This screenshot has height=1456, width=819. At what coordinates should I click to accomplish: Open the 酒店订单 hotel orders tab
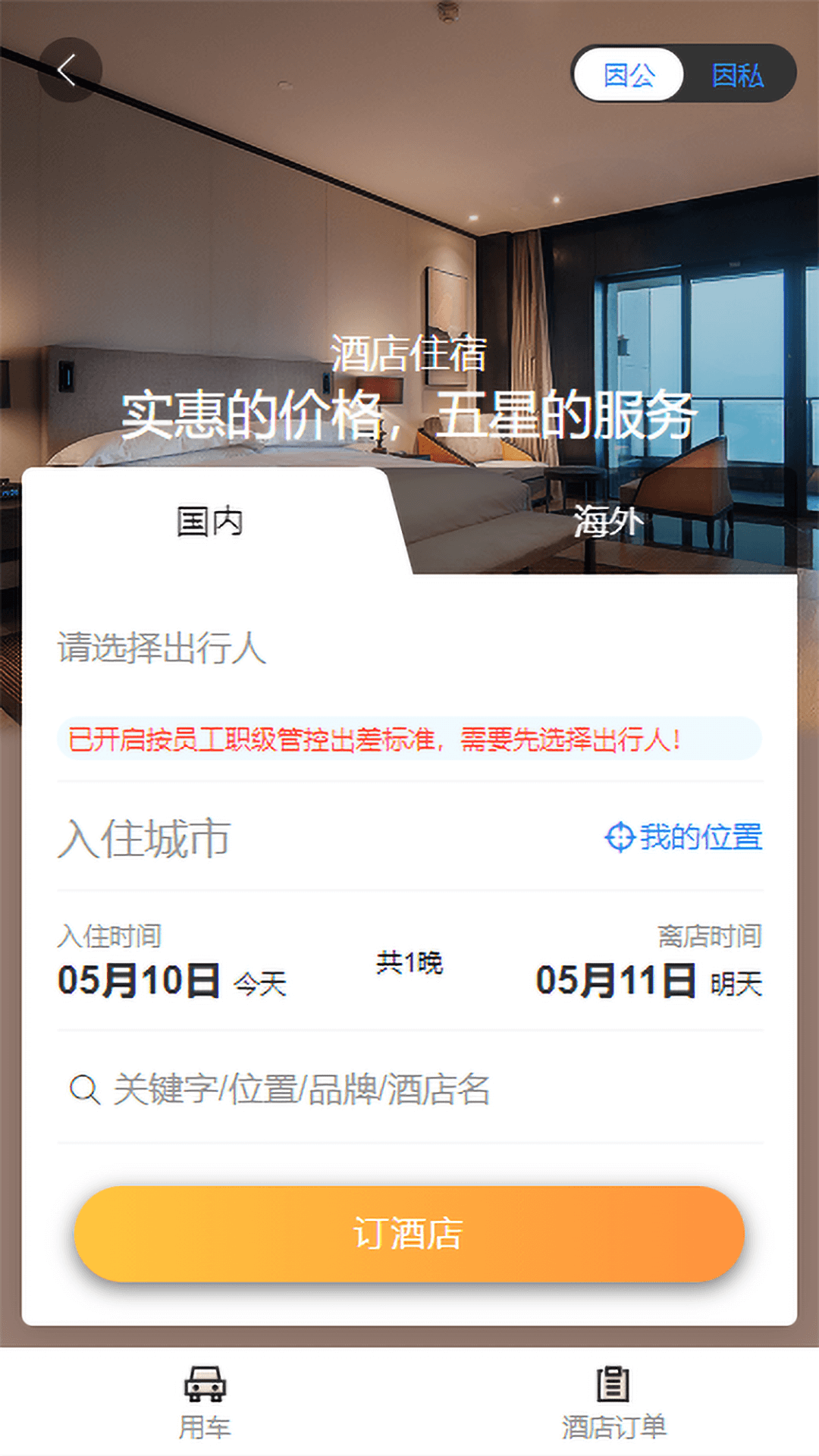click(x=613, y=1402)
